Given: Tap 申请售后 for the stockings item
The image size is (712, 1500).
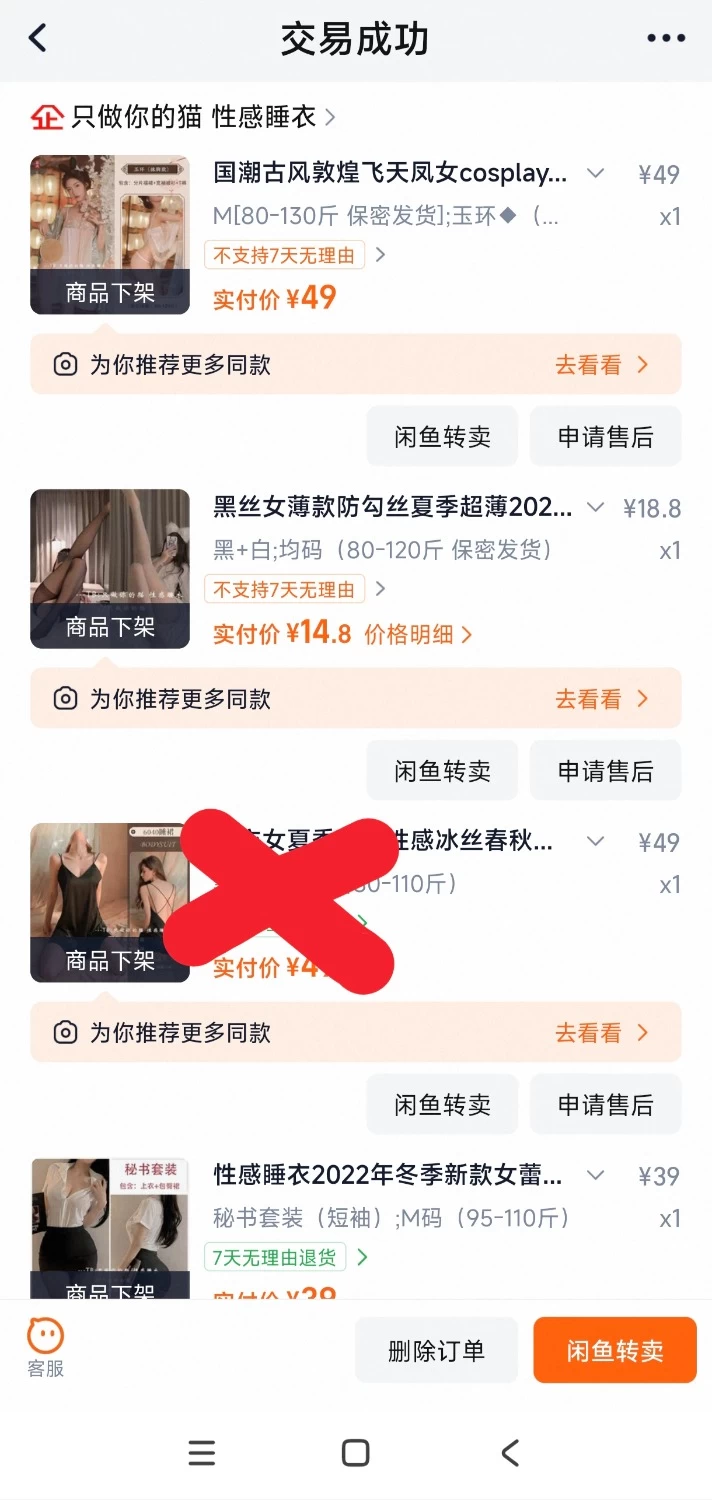Looking at the screenshot, I should coord(605,771).
